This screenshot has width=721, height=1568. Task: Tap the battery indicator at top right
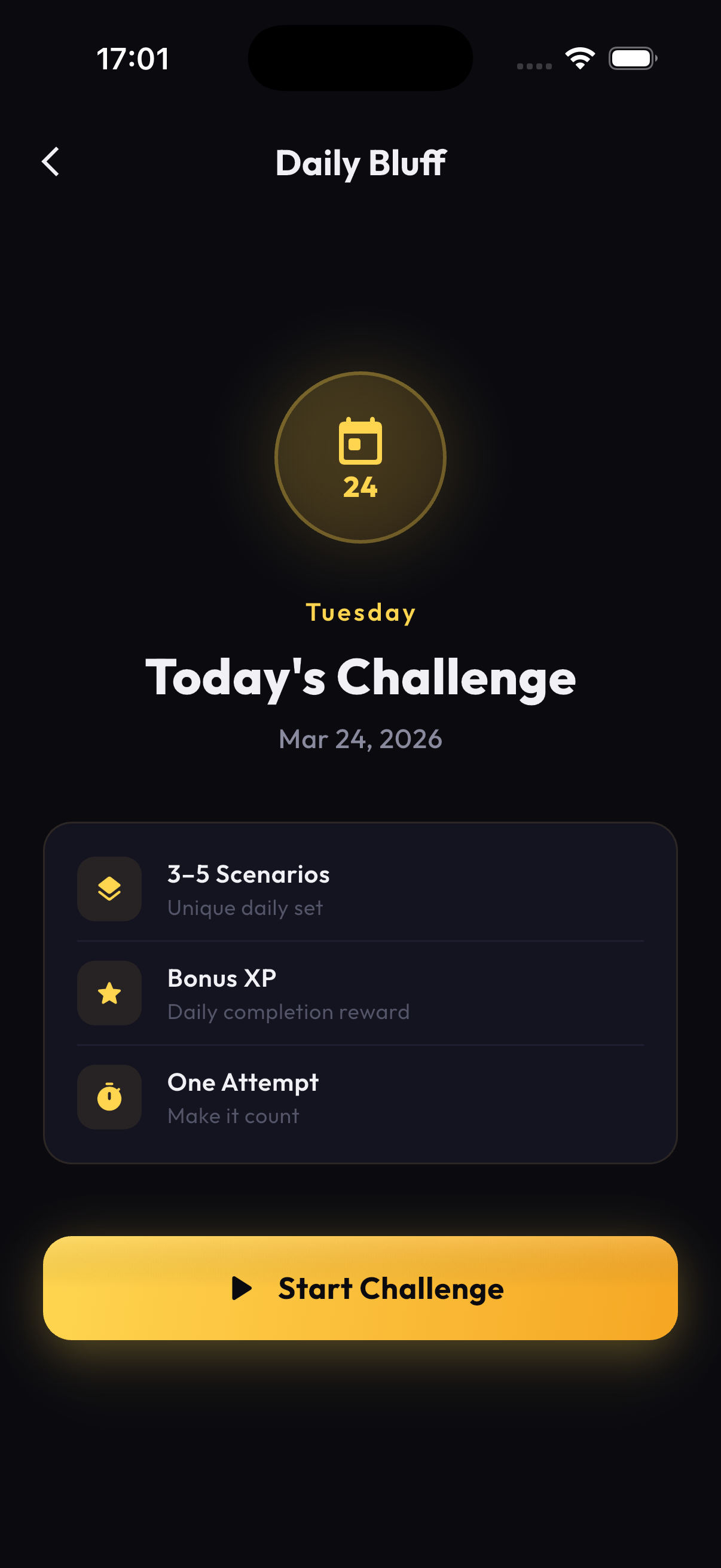click(631, 58)
